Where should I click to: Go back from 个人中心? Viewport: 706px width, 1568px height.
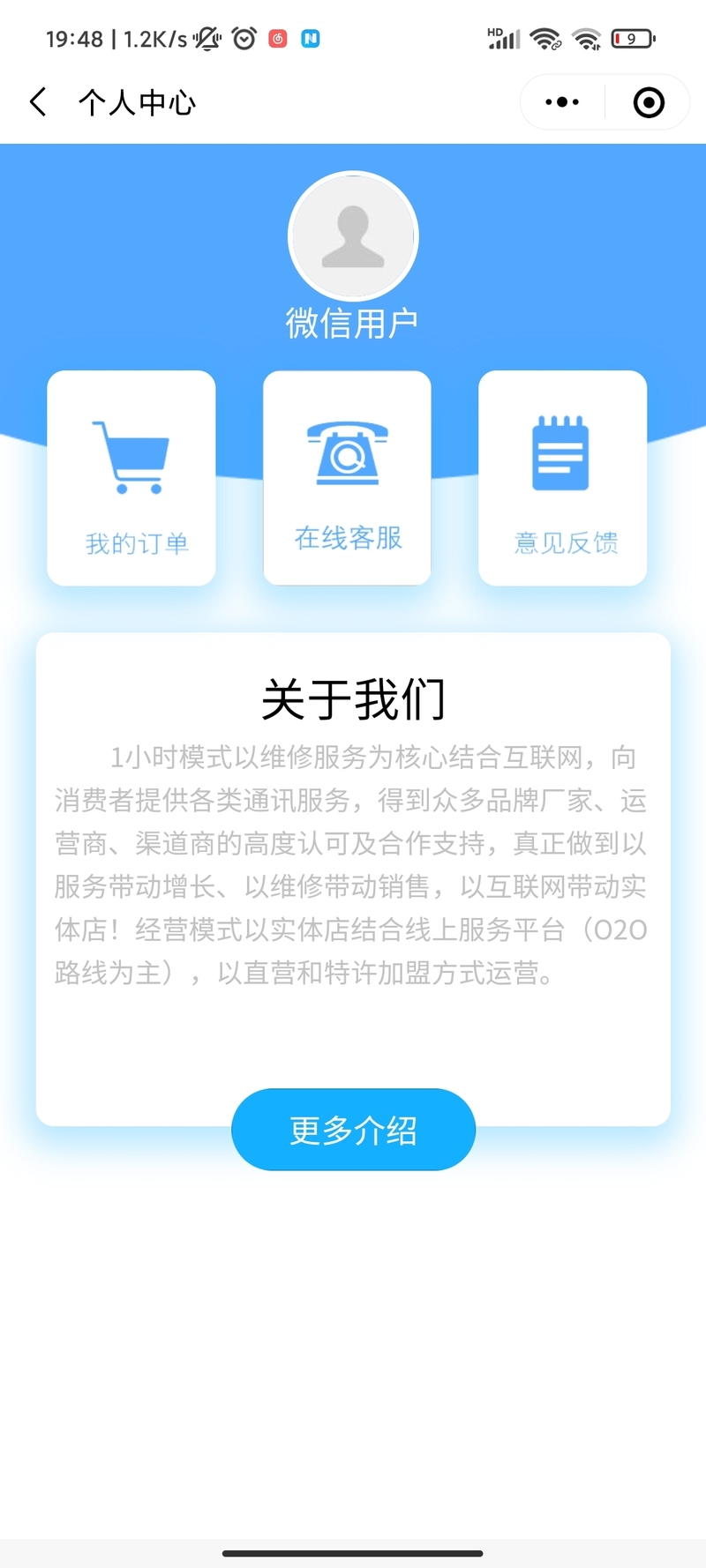click(x=37, y=102)
